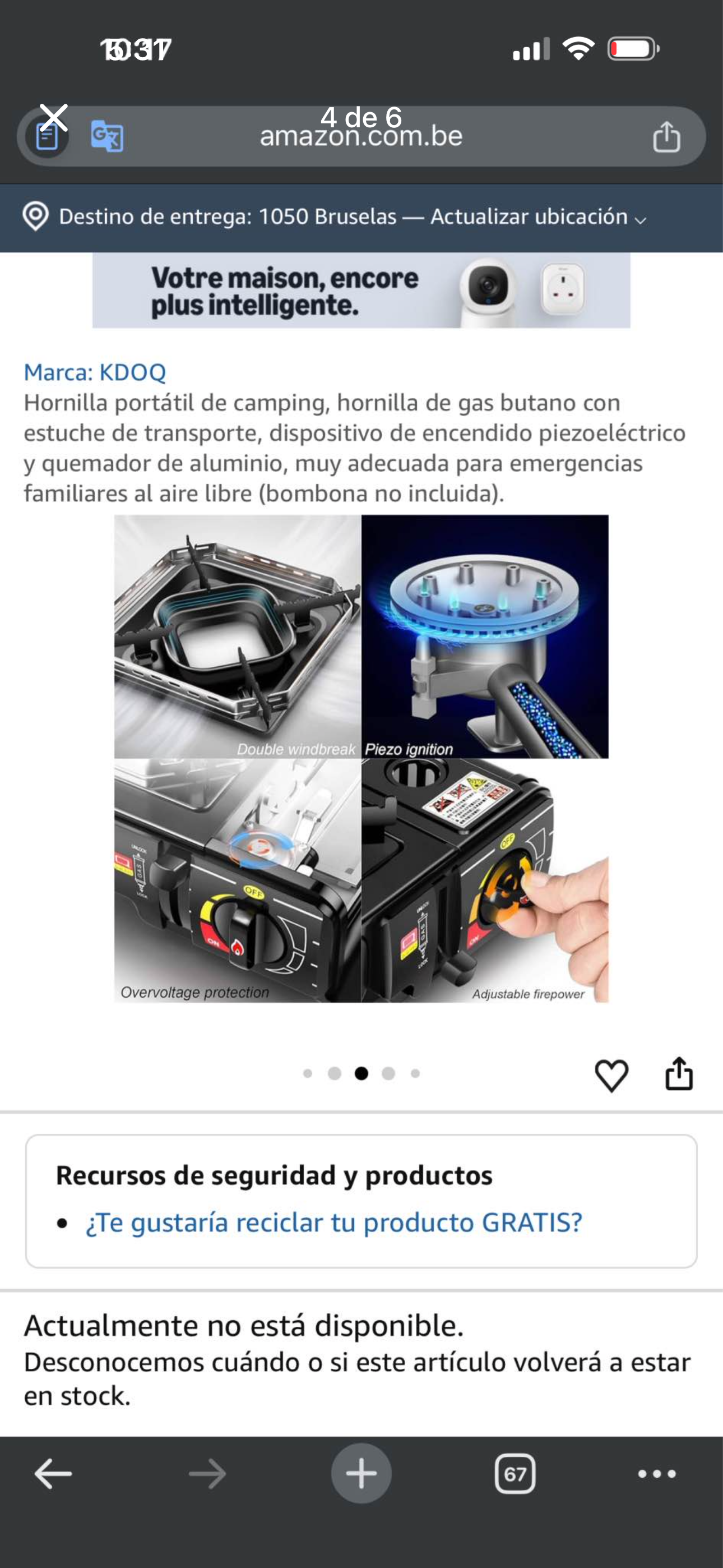Image resolution: width=723 pixels, height=1568 pixels.
Task: Open the browser's three-dot menu
Action: pos(657,1474)
